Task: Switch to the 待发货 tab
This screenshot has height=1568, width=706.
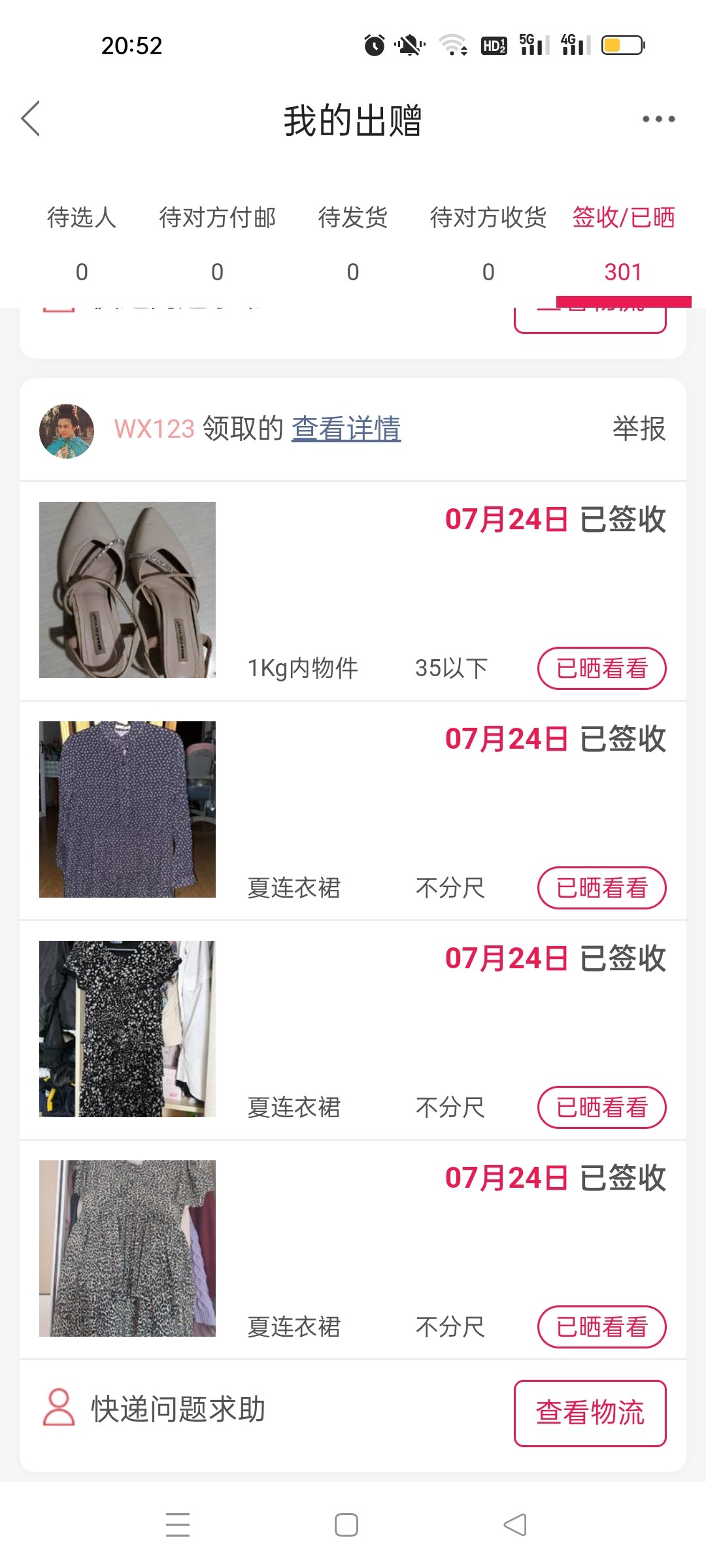Action: tap(353, 242)
